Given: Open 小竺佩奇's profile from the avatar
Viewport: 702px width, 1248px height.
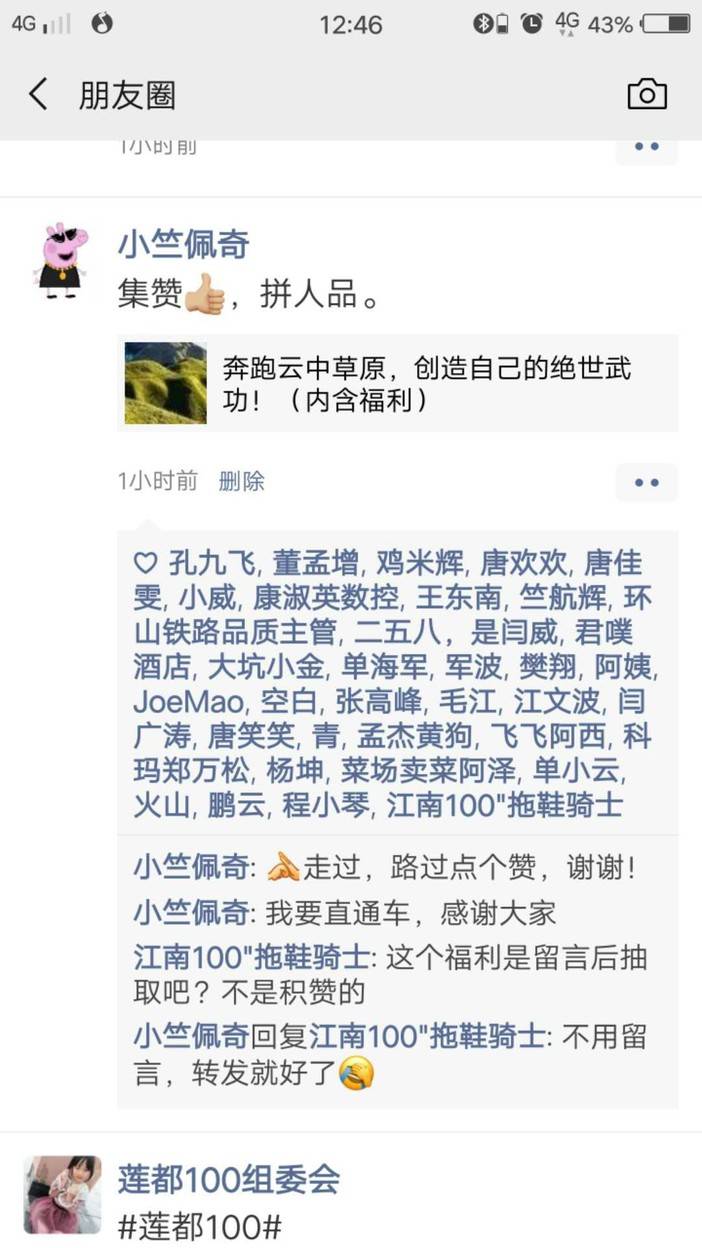Looking at the screenshot, I should (63, 257).
